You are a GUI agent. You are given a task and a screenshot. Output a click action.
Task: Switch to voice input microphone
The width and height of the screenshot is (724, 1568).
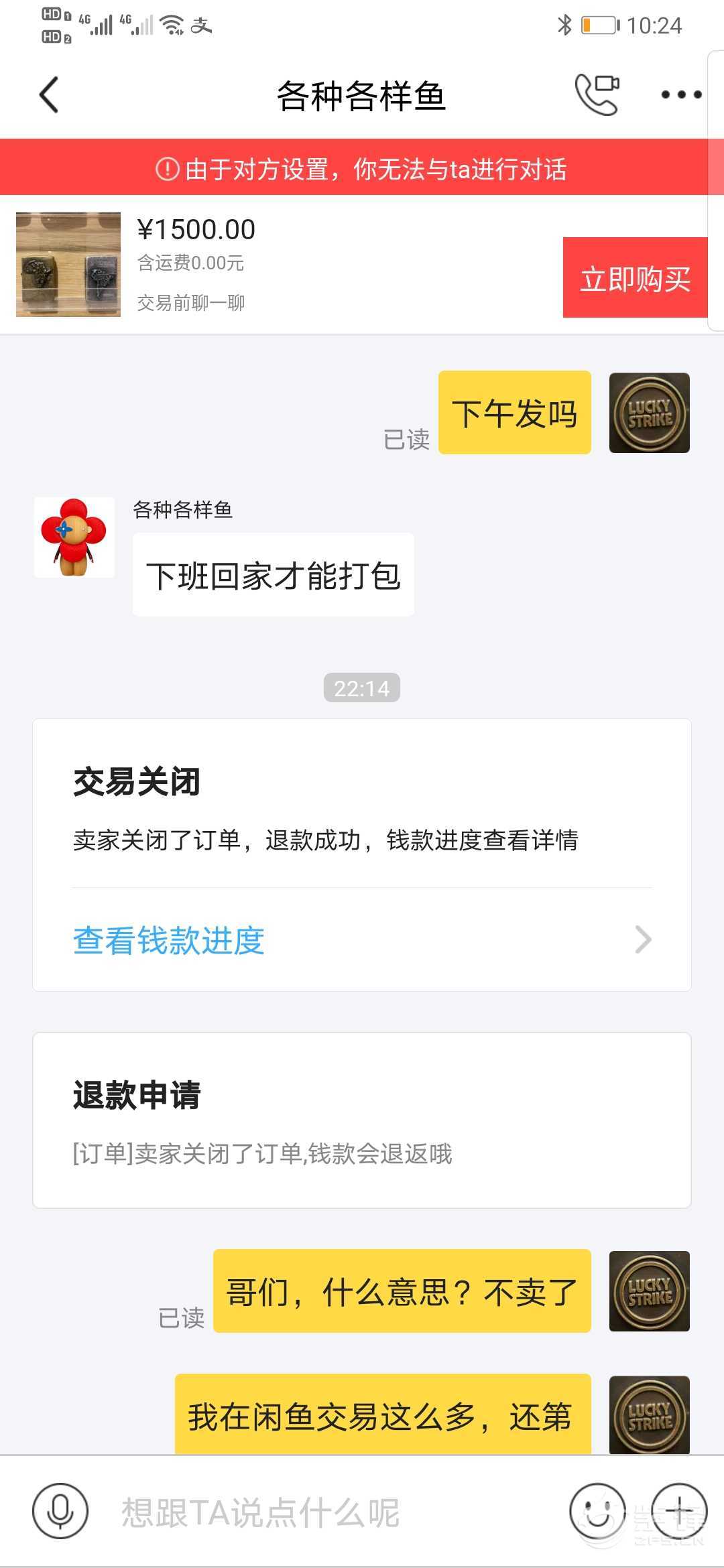[x=60, y=1512]
